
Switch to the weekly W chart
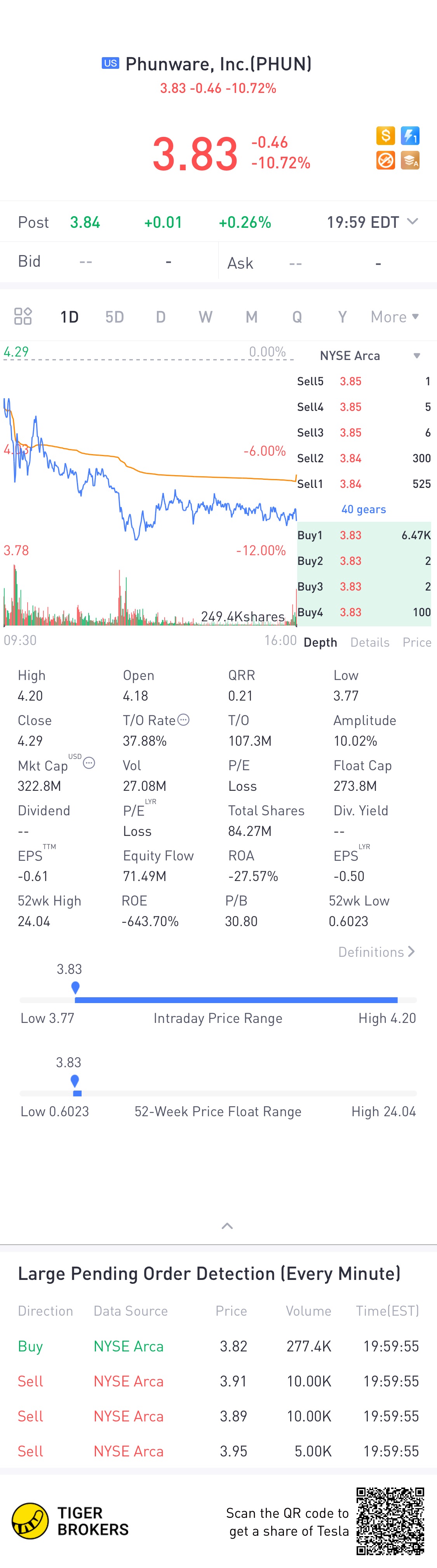tap(205, 317)
